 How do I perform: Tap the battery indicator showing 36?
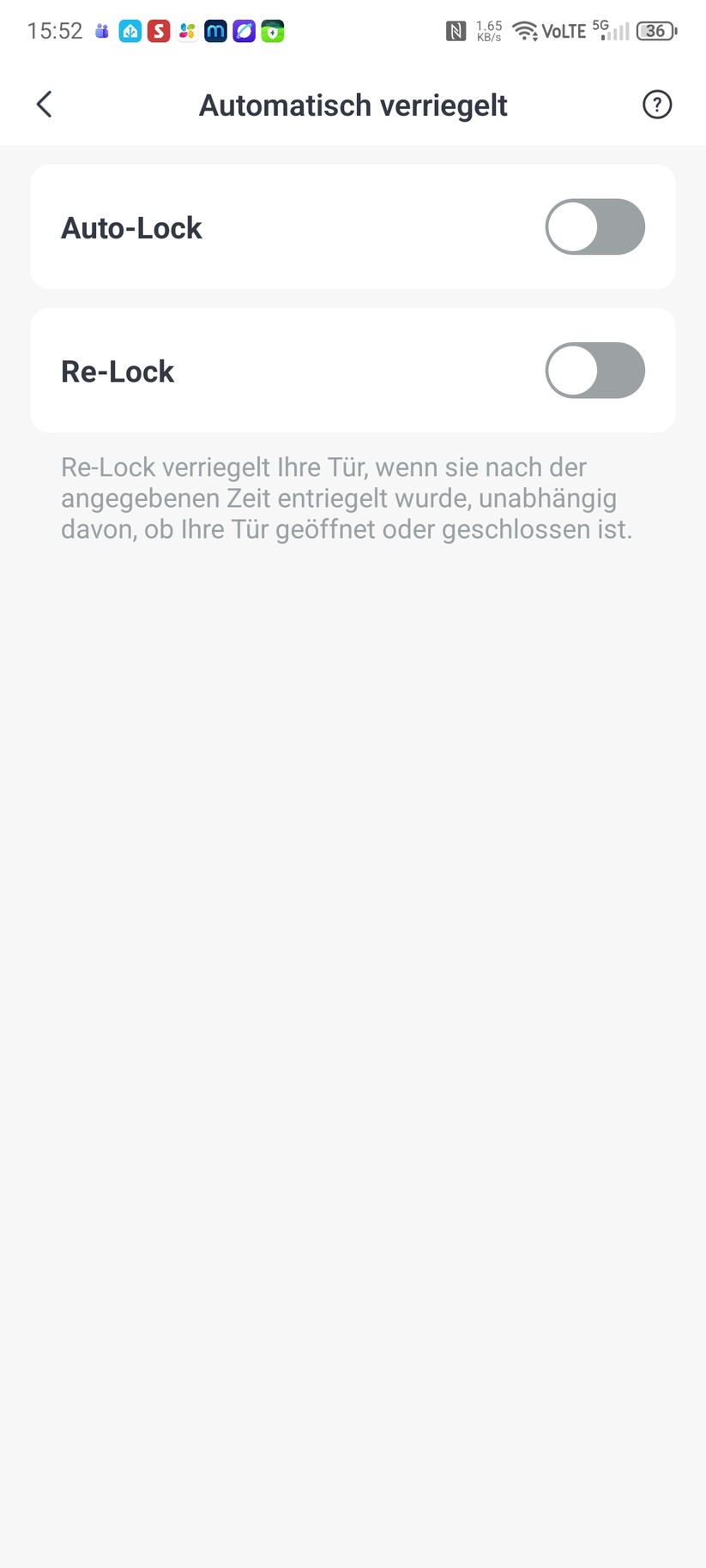[655, 30]
